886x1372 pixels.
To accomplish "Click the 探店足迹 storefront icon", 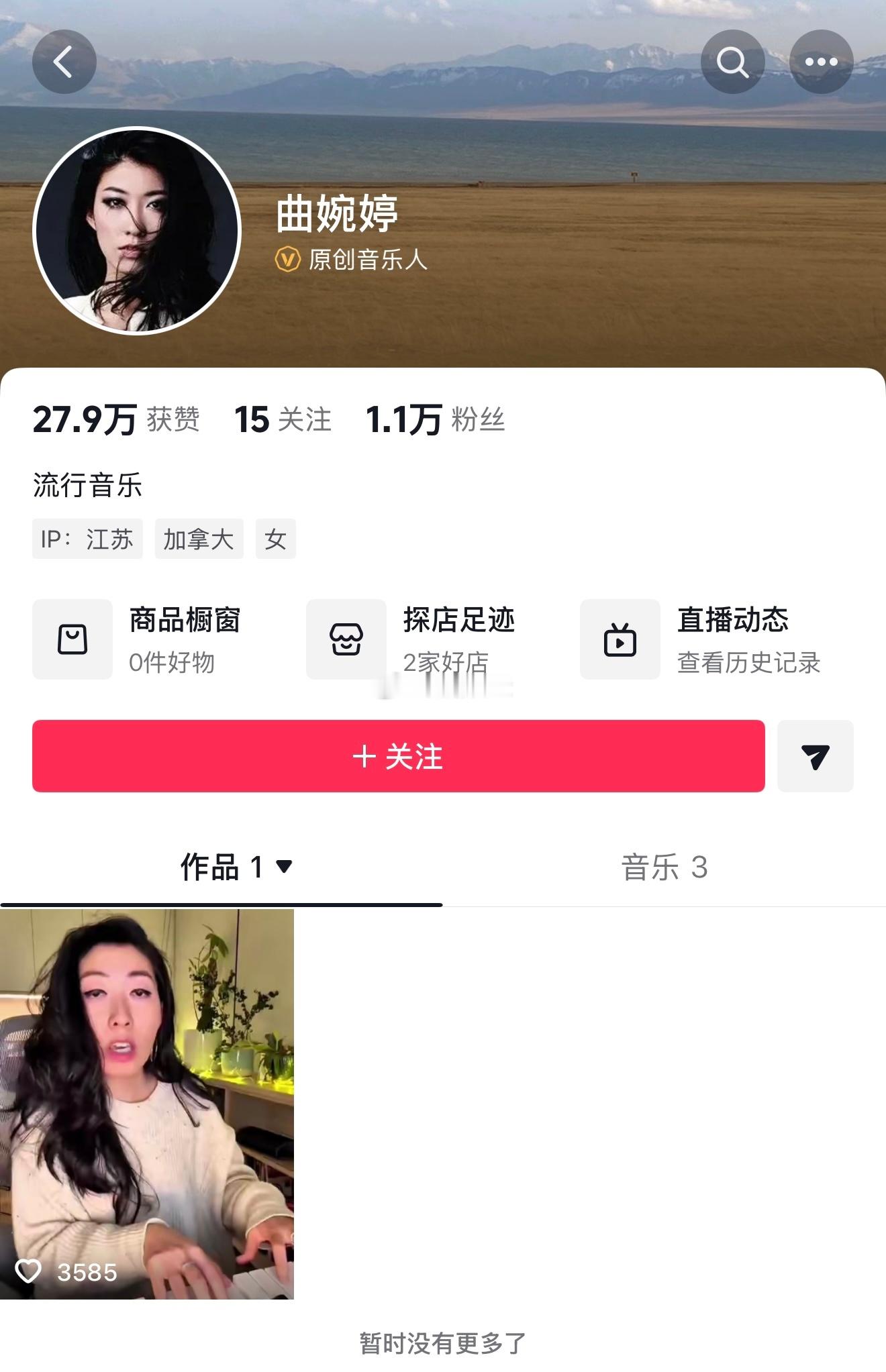I will point(345,639).
